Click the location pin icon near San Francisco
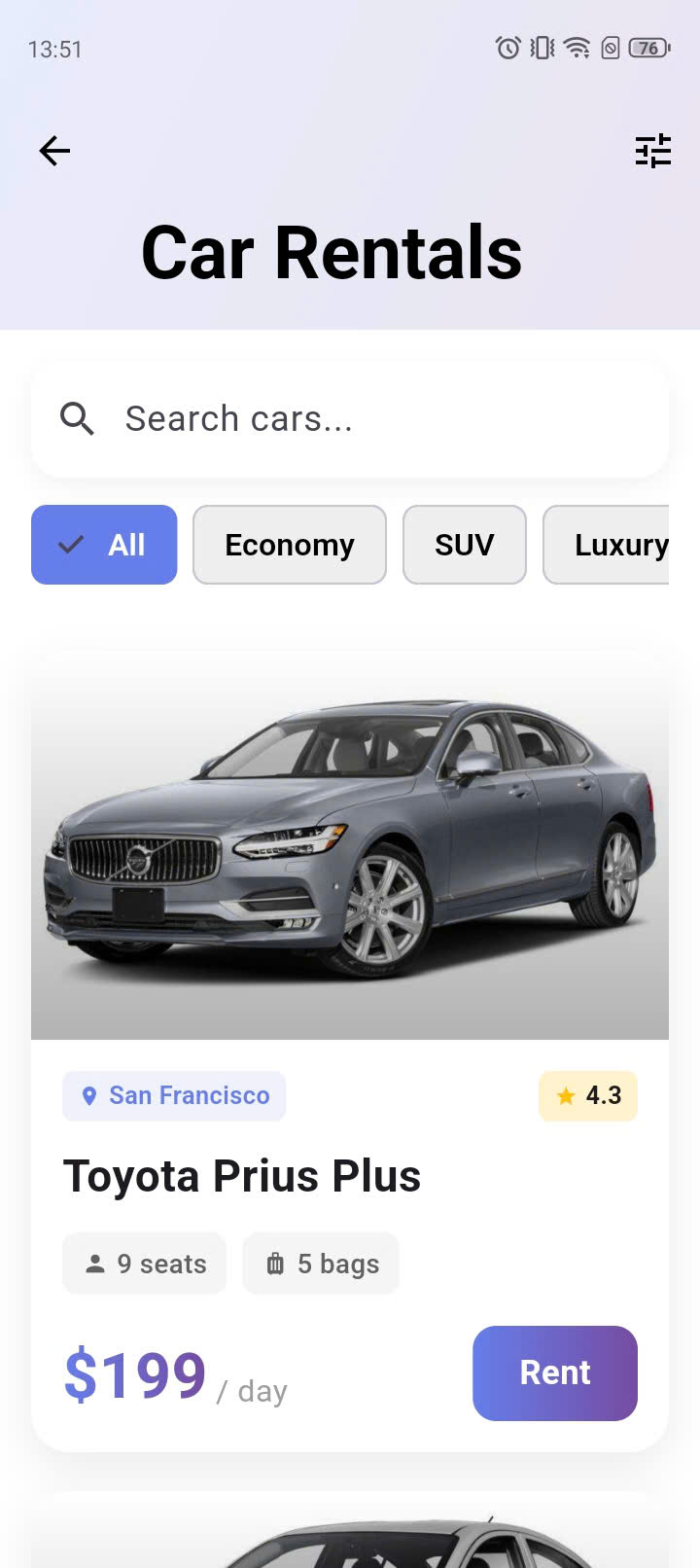The width and height of the screenshot is (700, 1568). (x=90, y=1095)
